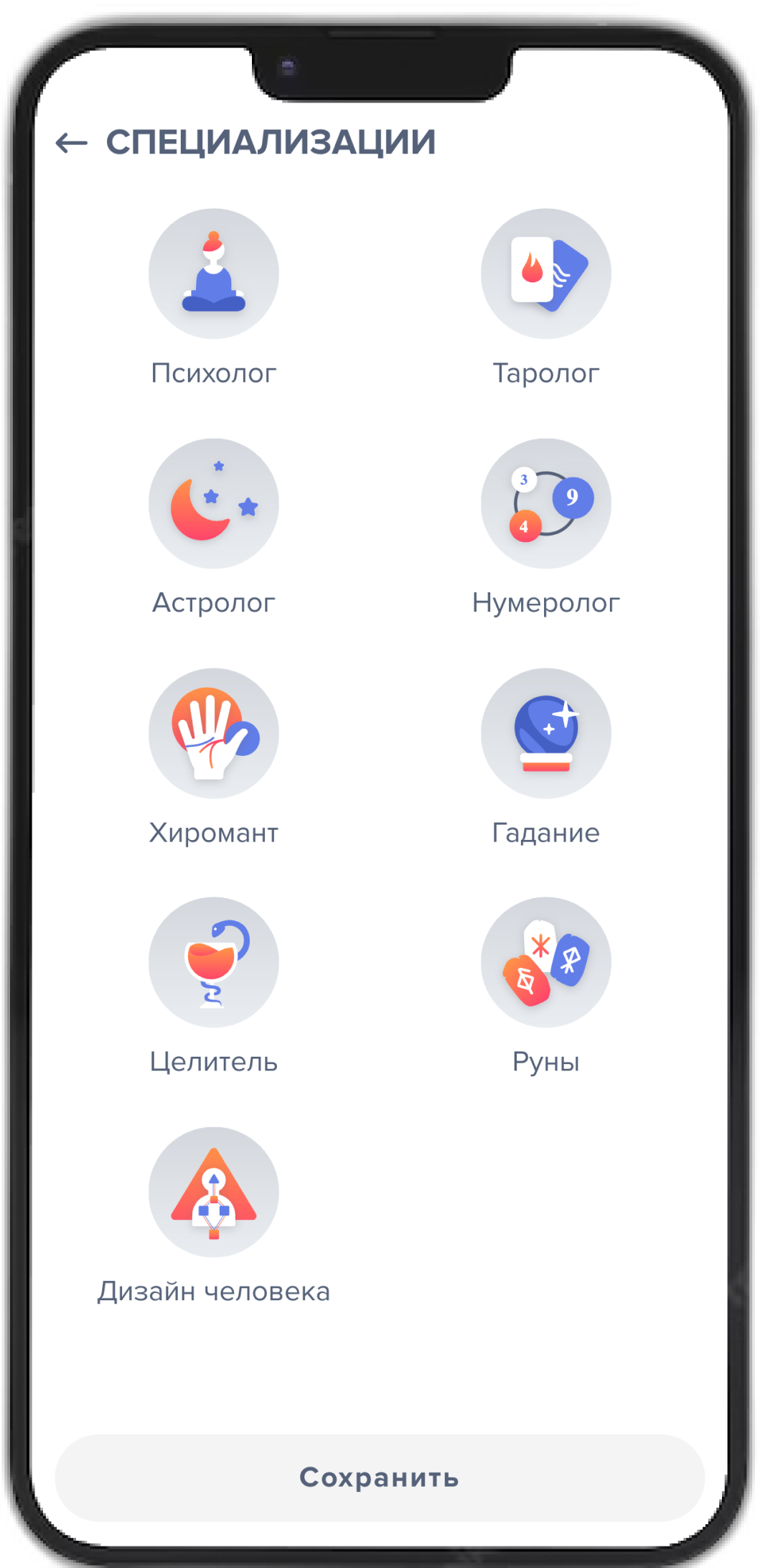This screenshot has width=760, height=1568.
Task: Select the Нумеролог specialization
Action: 545,504
